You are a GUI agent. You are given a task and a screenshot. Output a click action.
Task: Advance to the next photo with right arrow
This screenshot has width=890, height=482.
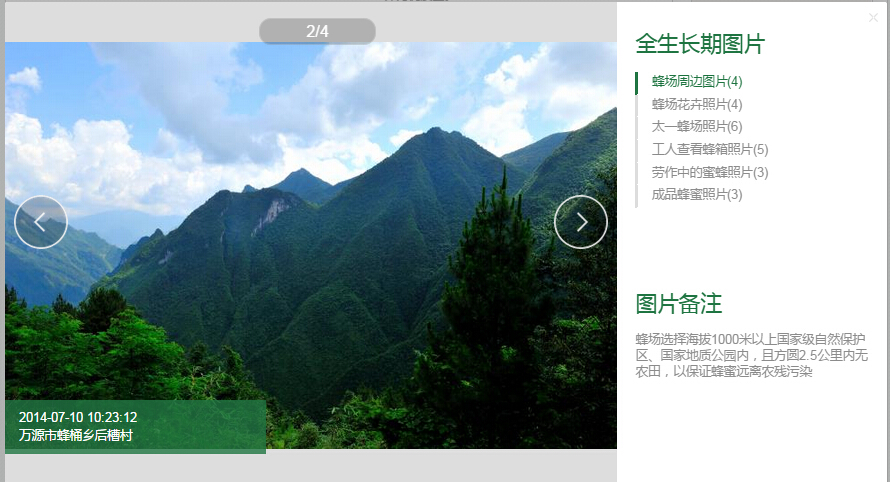(581, 222)
